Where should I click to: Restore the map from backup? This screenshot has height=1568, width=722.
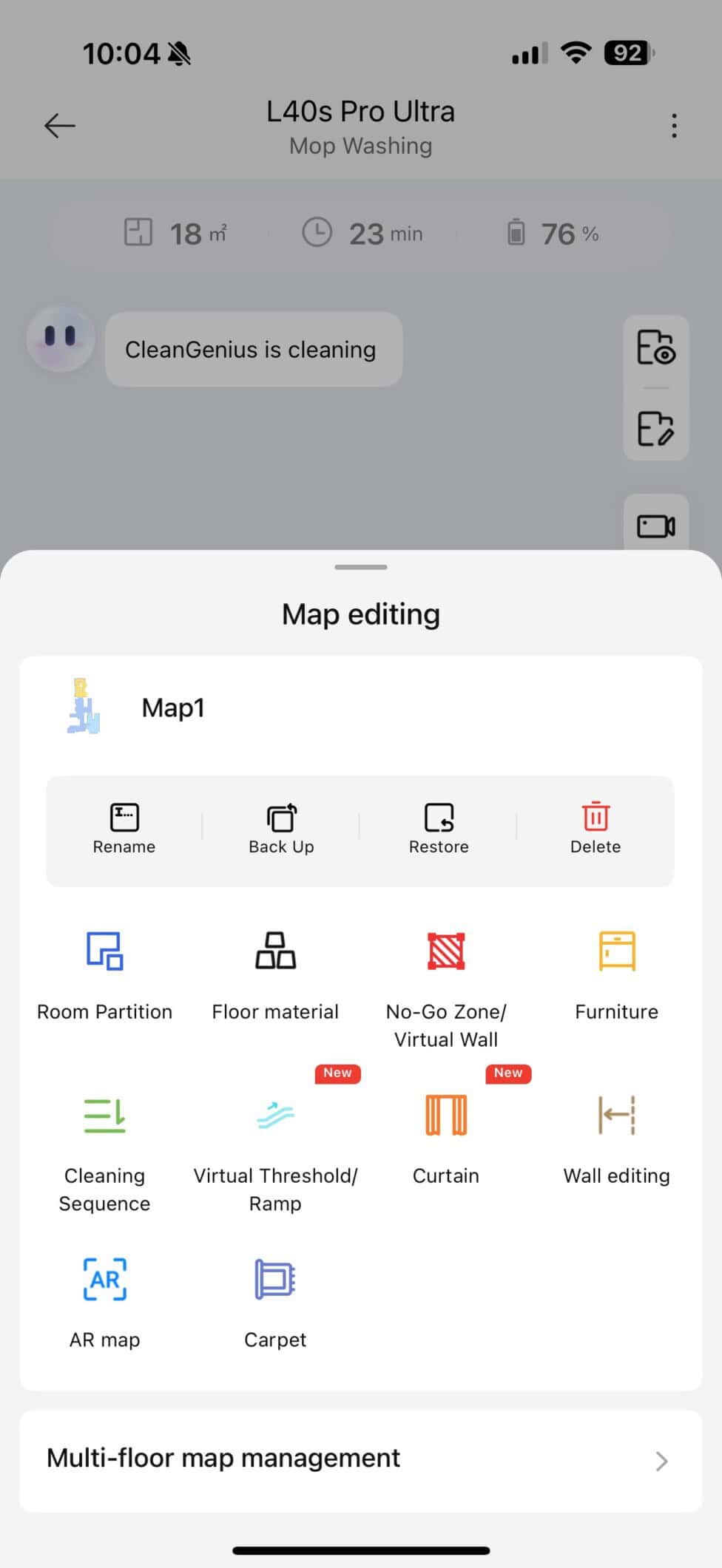click(439, 829)
